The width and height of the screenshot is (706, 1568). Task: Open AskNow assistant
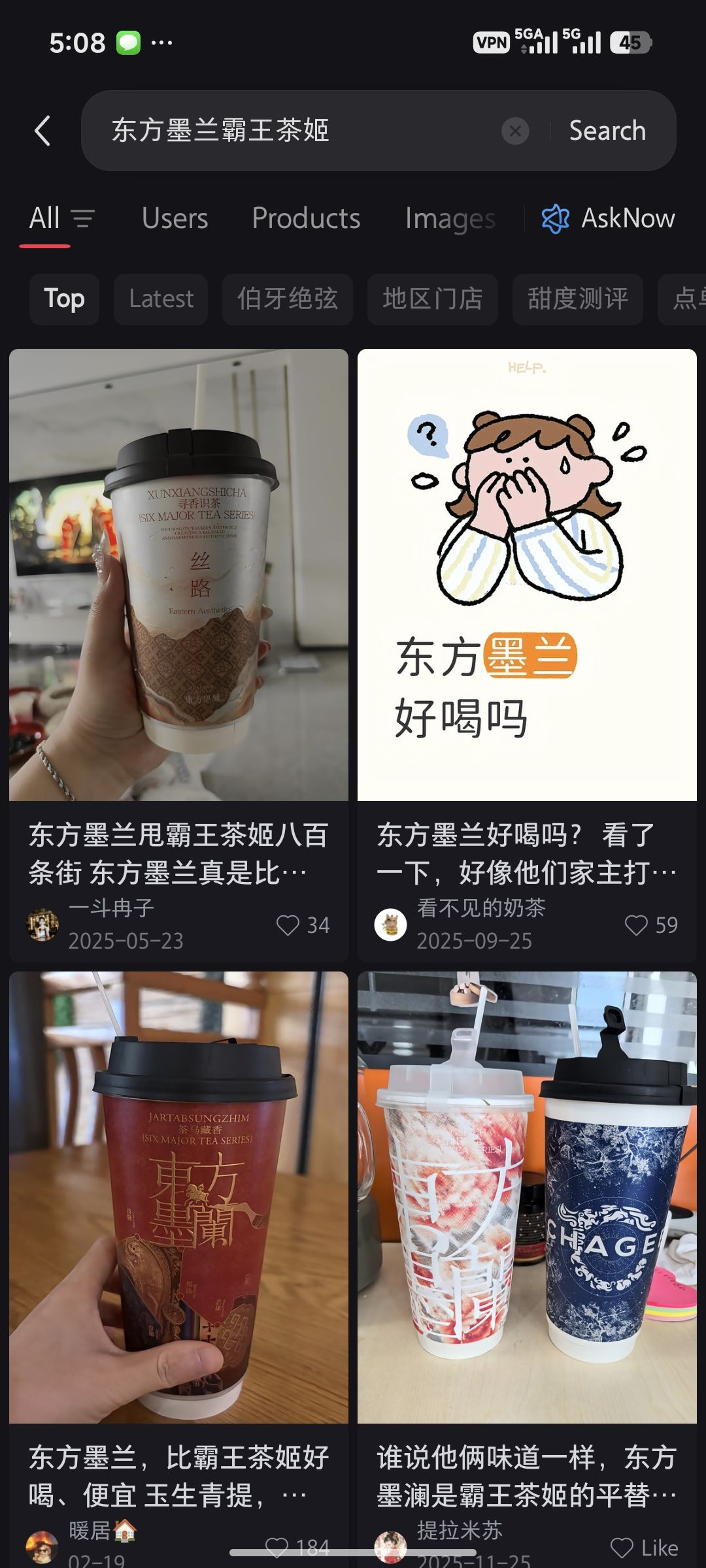point(608,218)
